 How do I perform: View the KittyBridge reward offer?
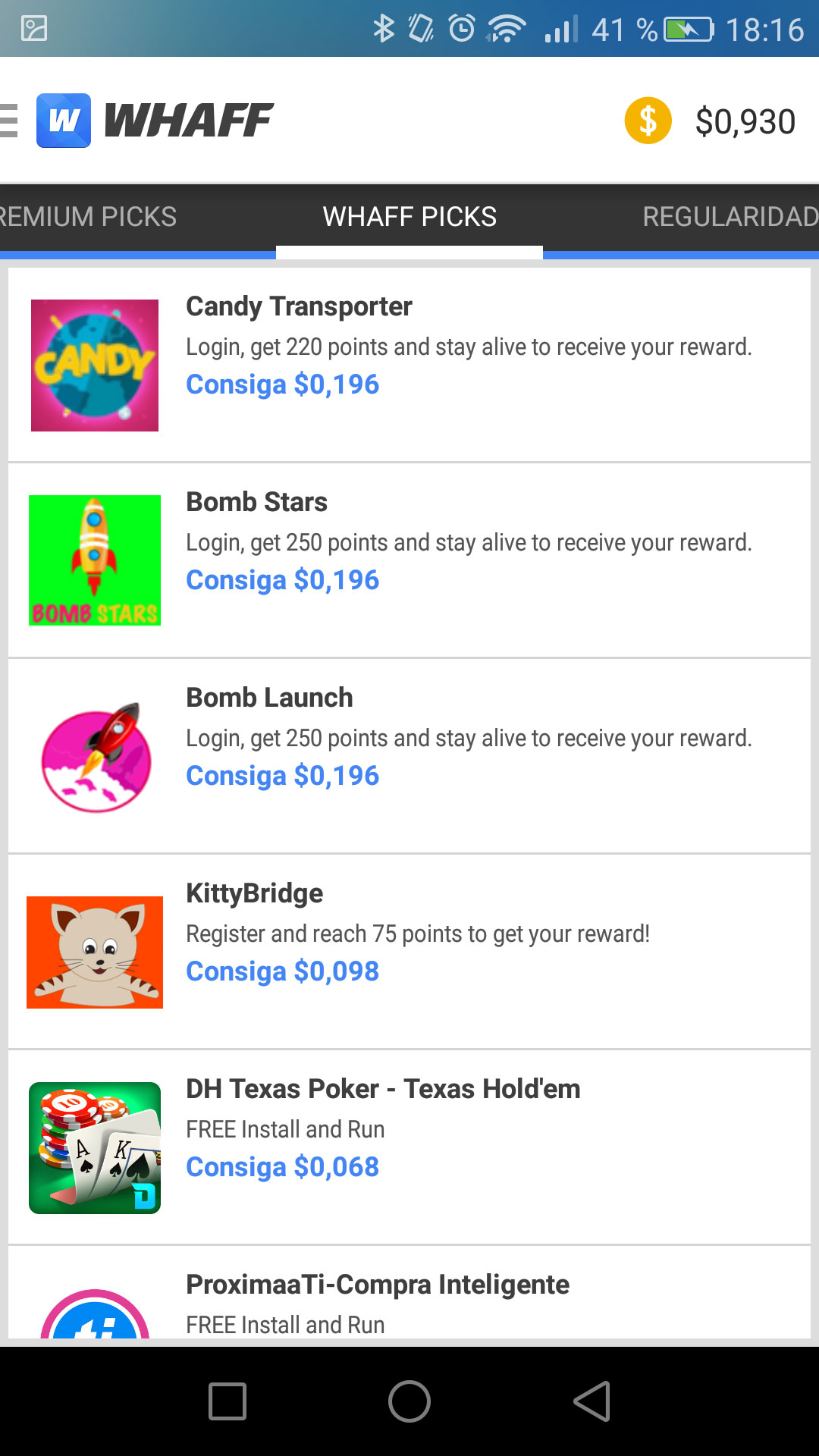409,952
